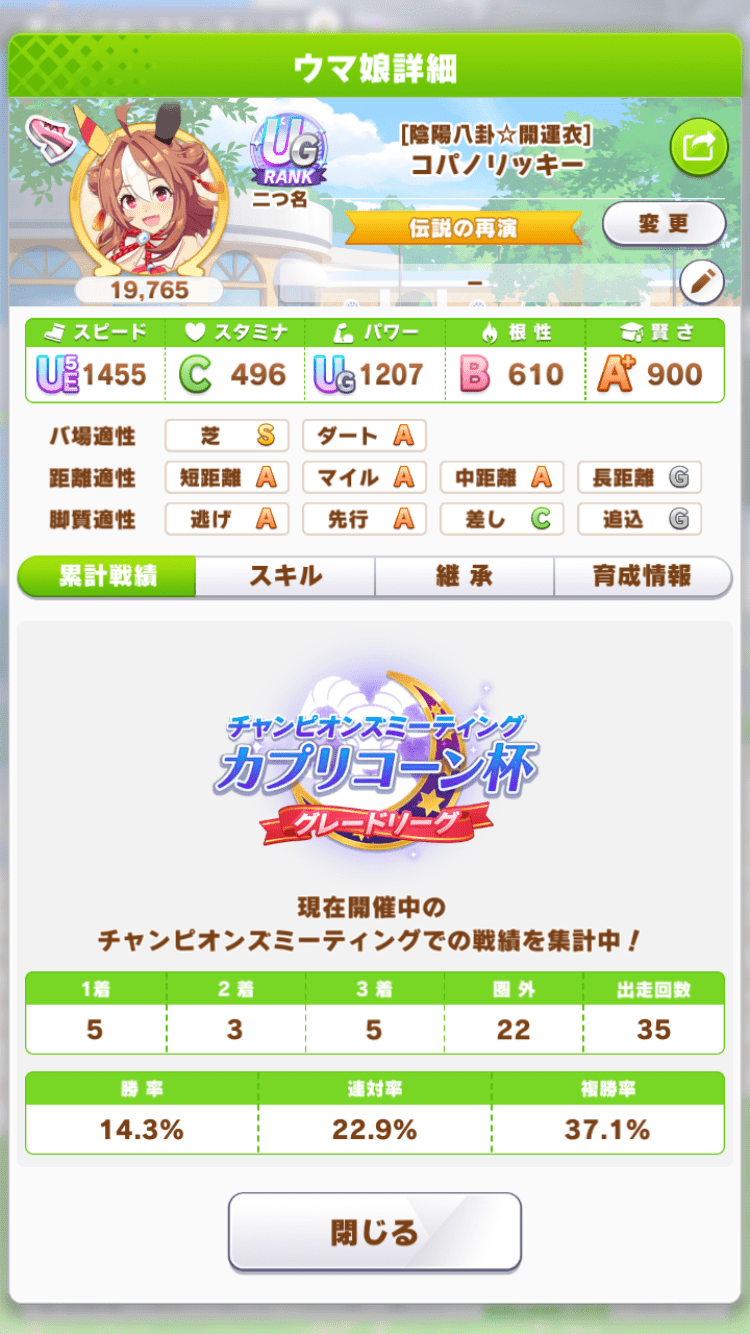
Task: Tap the pencil edit icon
Action: (x=702, y=283)
